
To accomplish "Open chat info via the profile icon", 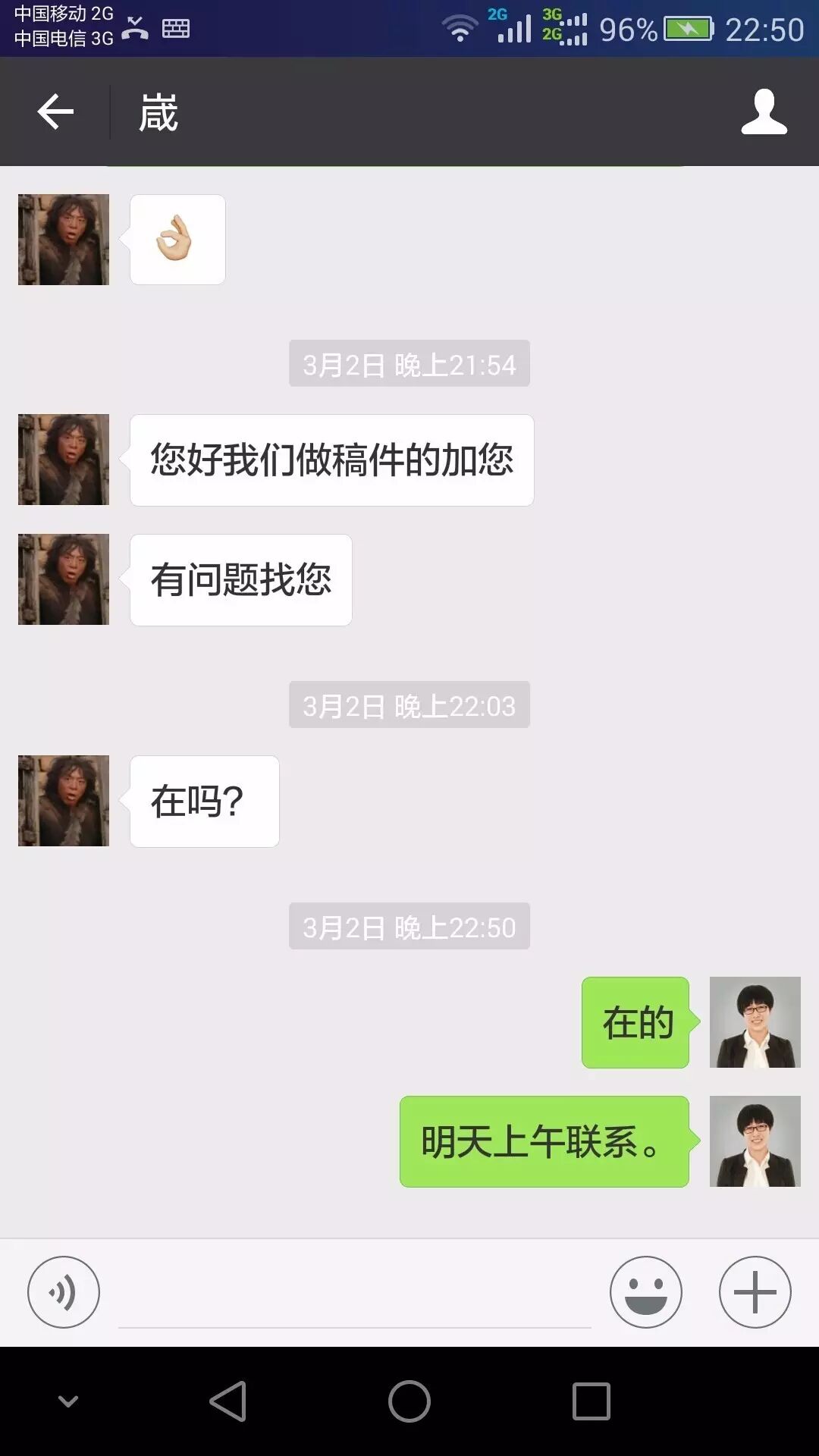I will click(764, 112).
